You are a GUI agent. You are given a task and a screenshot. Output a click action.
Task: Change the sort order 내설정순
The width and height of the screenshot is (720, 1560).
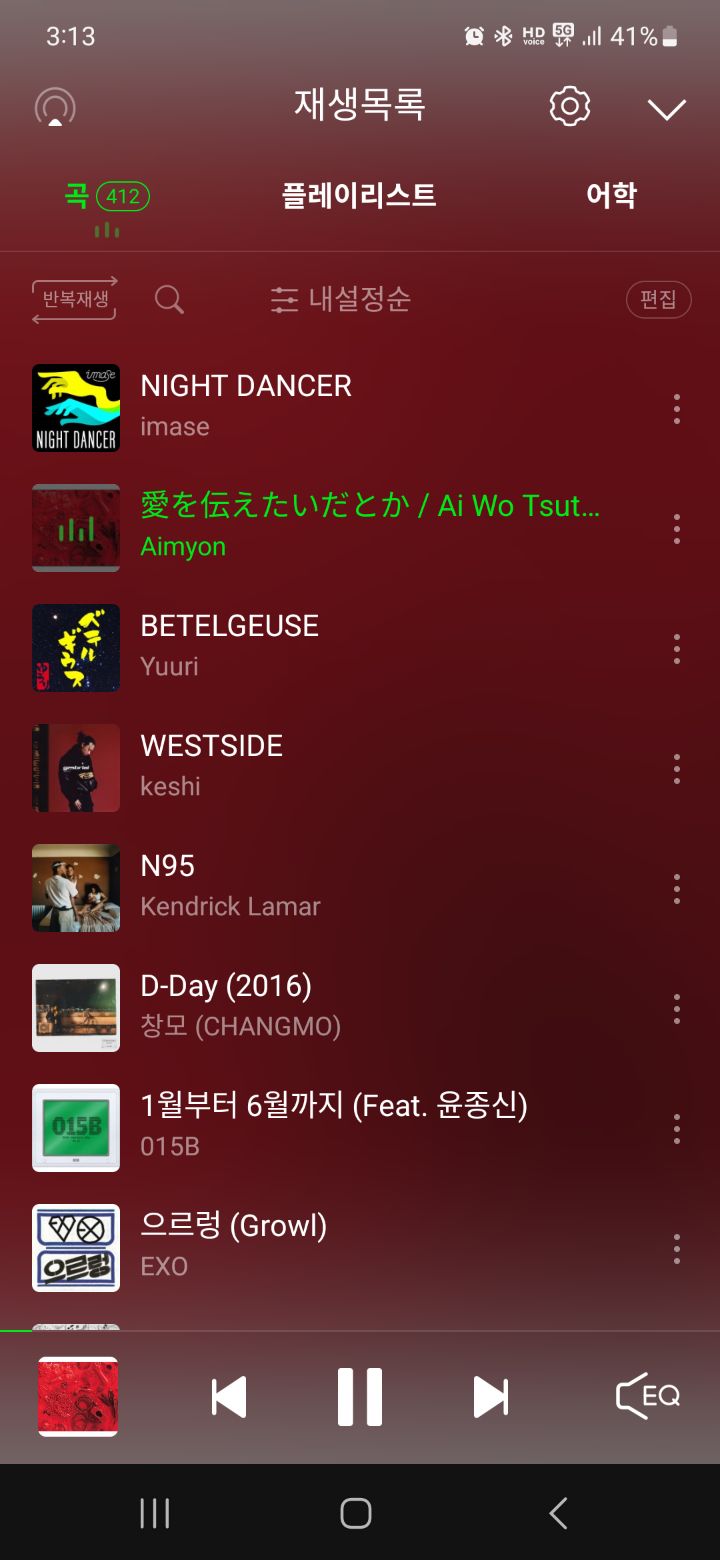(x=341, y=299)
